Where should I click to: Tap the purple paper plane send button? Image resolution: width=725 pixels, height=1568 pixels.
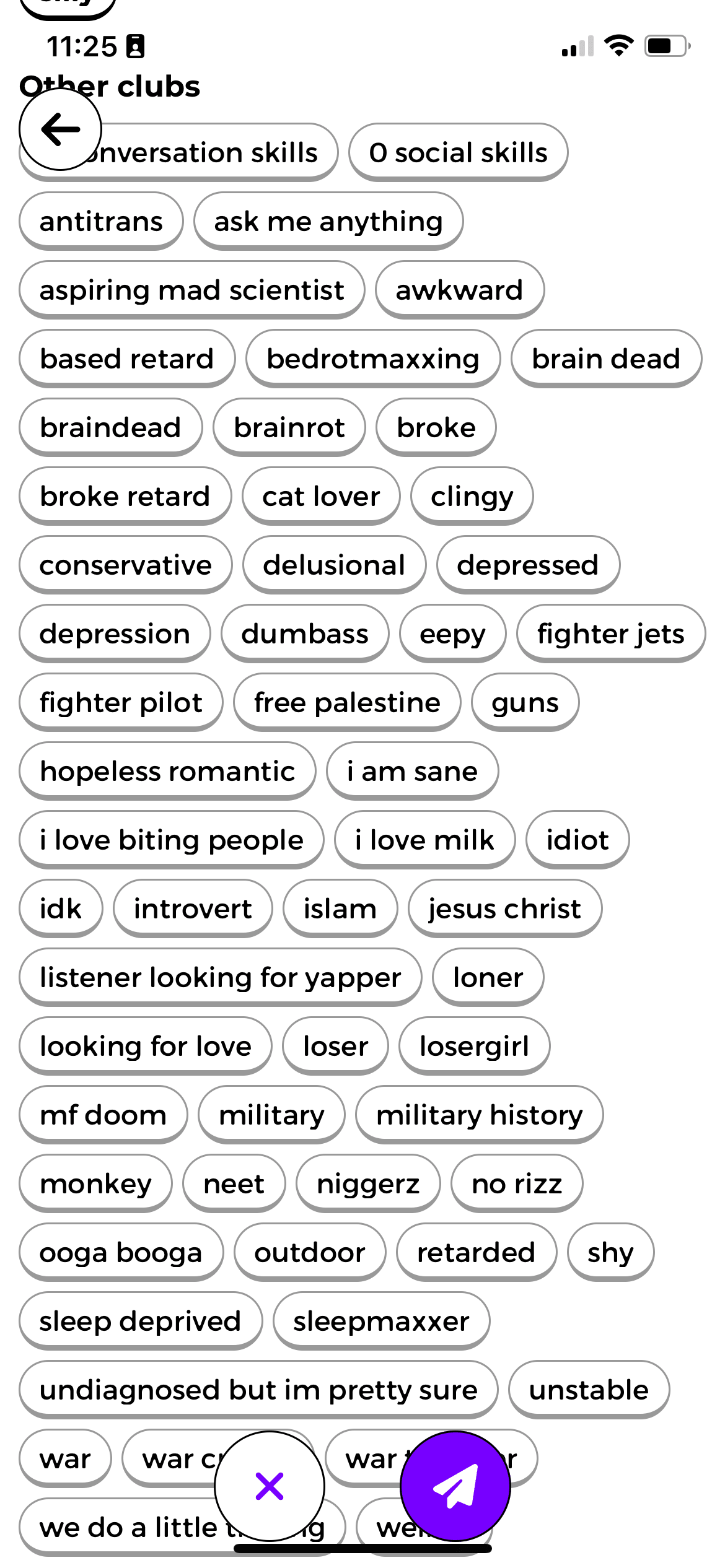click(x=455, y=1486)
